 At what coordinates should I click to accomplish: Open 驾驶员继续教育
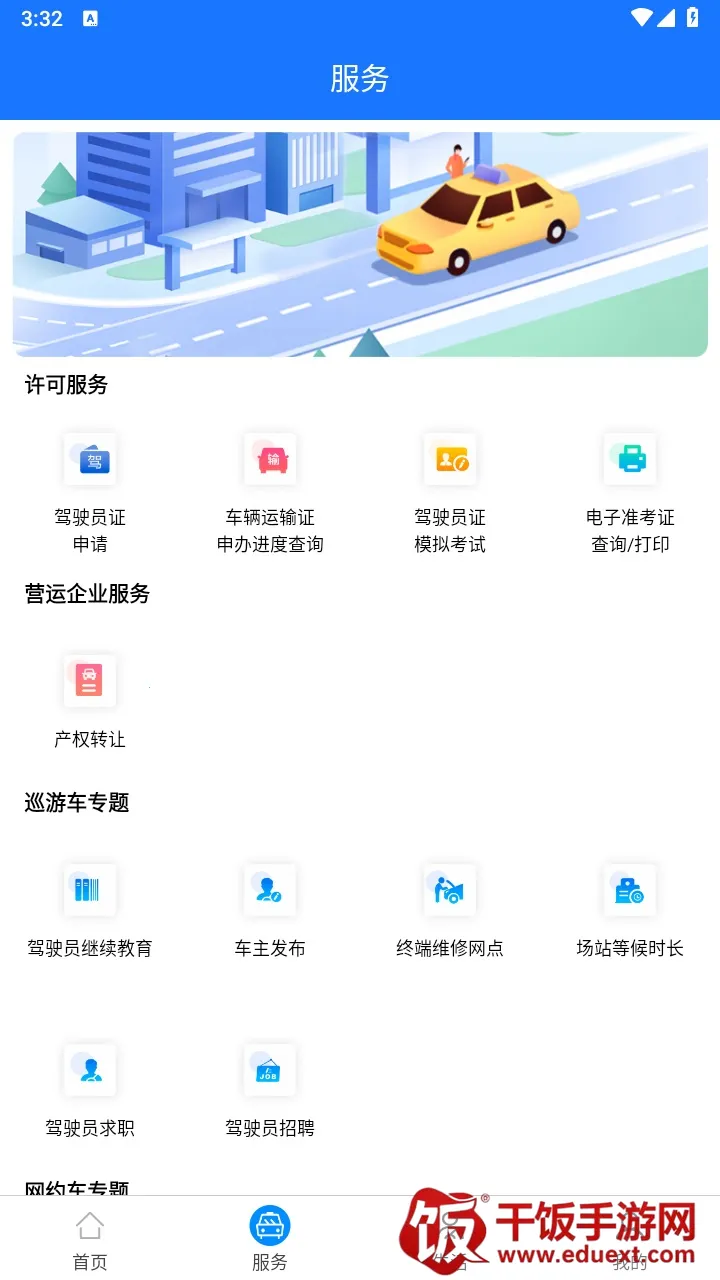pyautogui.click(x=90, y=891)
